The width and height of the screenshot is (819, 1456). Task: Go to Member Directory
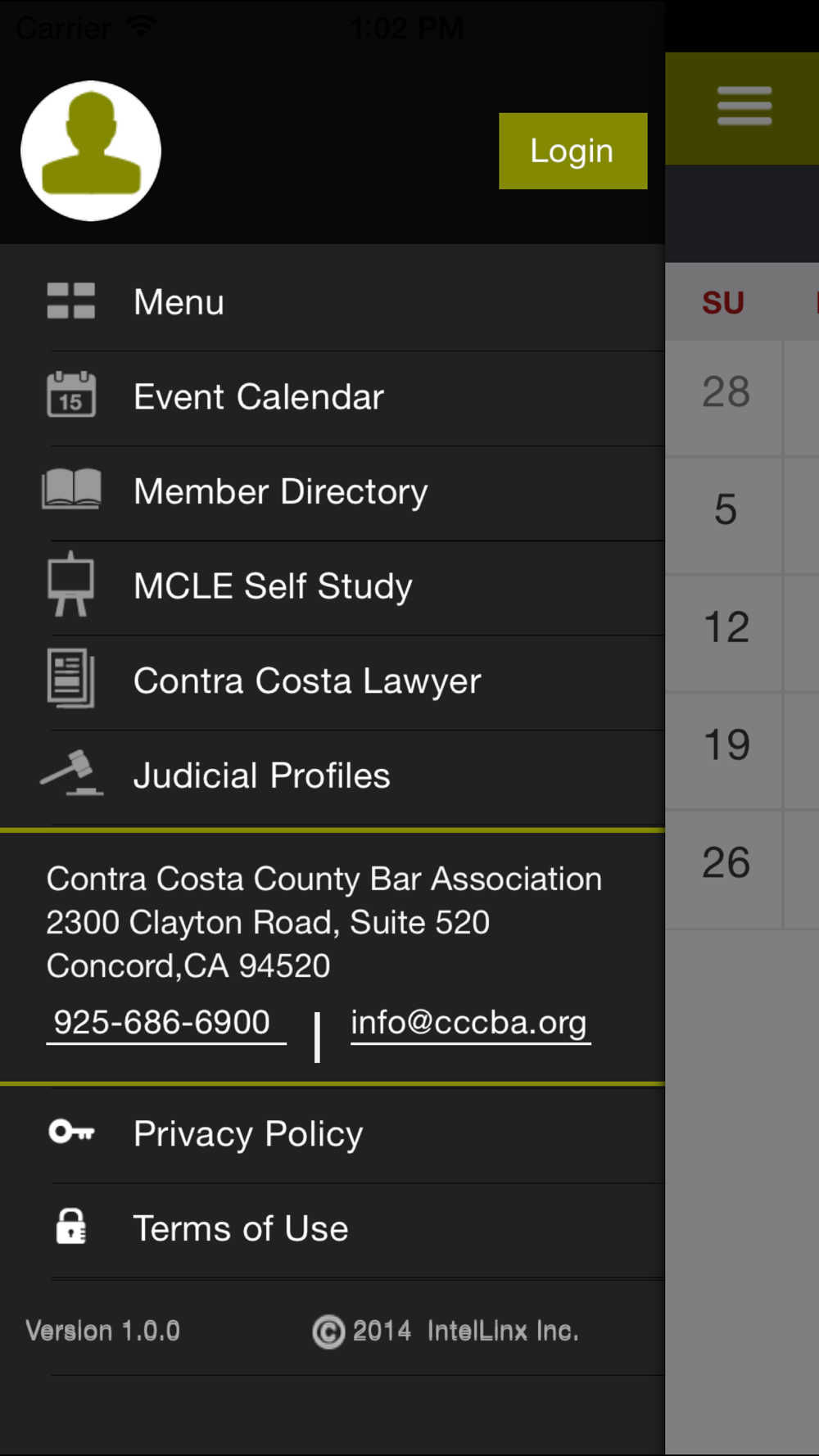tap(333, 492)
